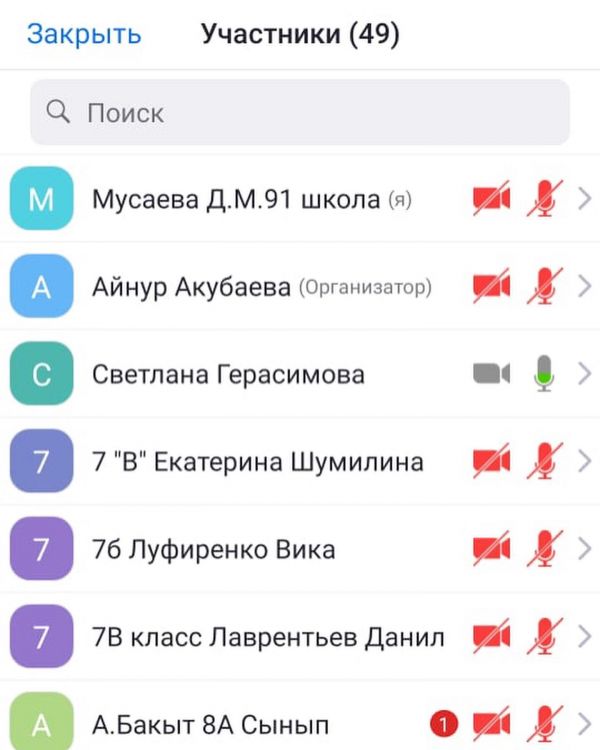Tap the Поиск search field
The height and width of the screenshot is (750, 600).
(300, 112)
